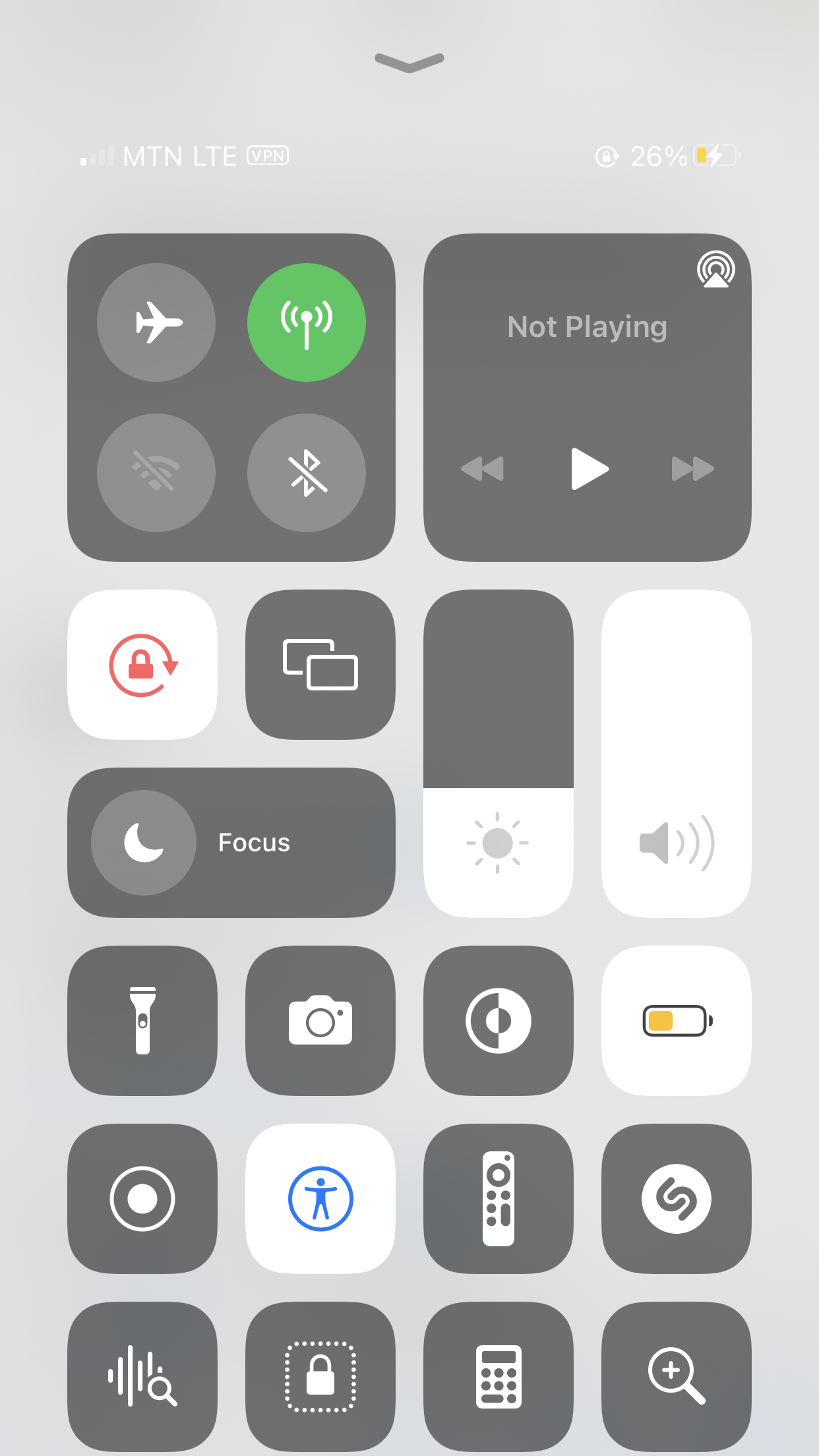The image size is (819, 1456).
Task: Turn on Wi-Fi
Action: (156, 472)
